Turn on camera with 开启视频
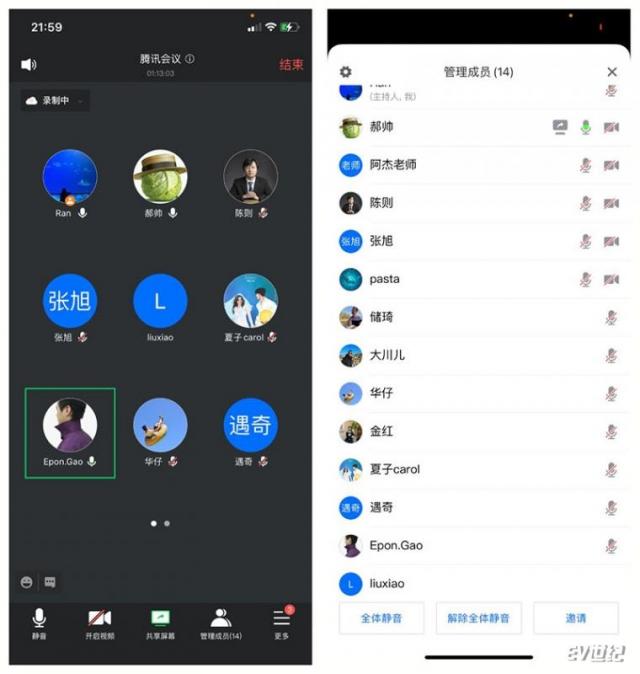This screenshot has width=640, height=674. click(x=99, y=623)
